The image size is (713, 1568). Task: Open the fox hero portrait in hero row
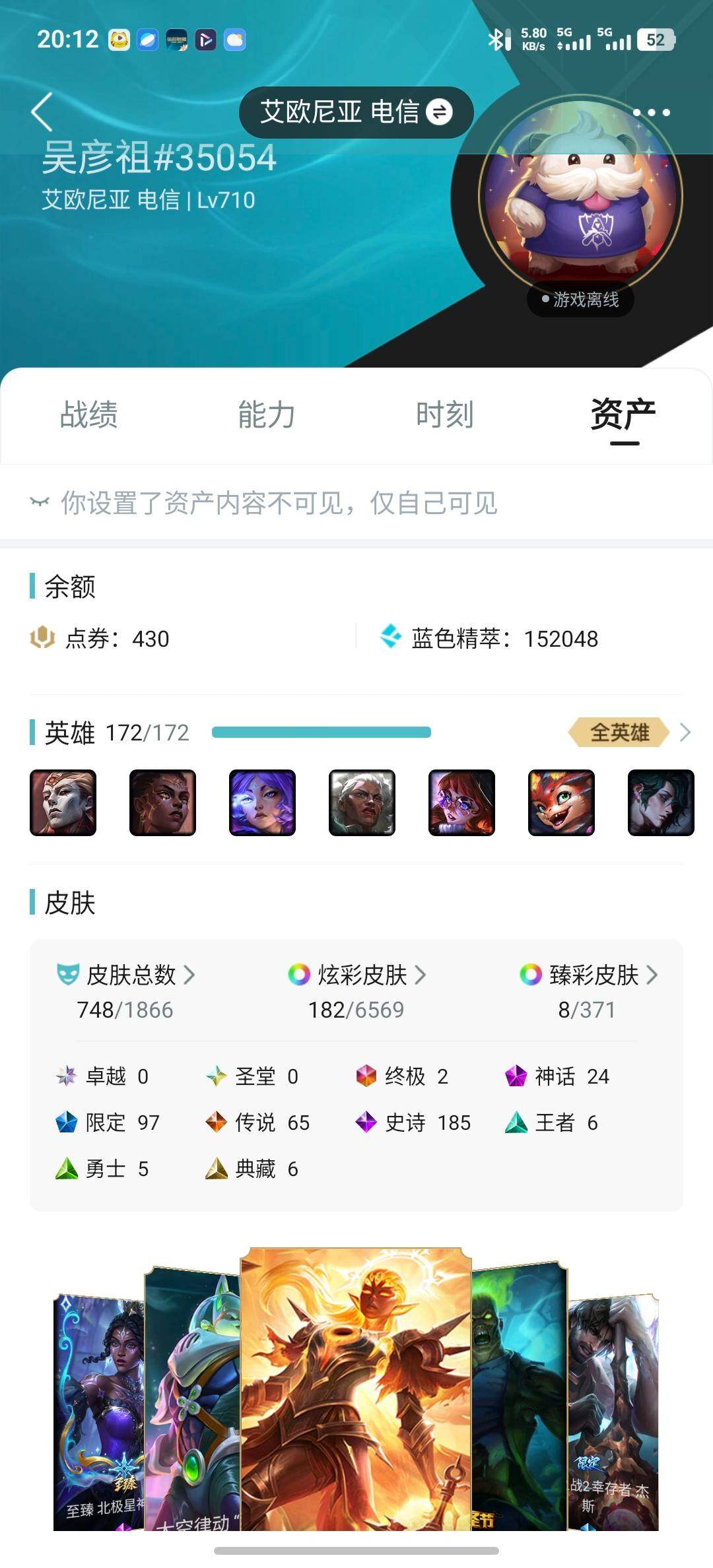[561, 802]
